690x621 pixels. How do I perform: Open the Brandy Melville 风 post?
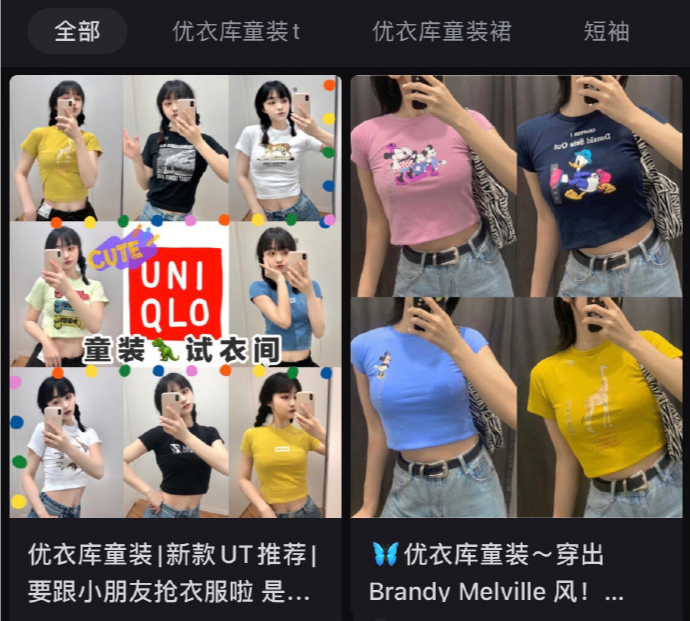point(516,300)
